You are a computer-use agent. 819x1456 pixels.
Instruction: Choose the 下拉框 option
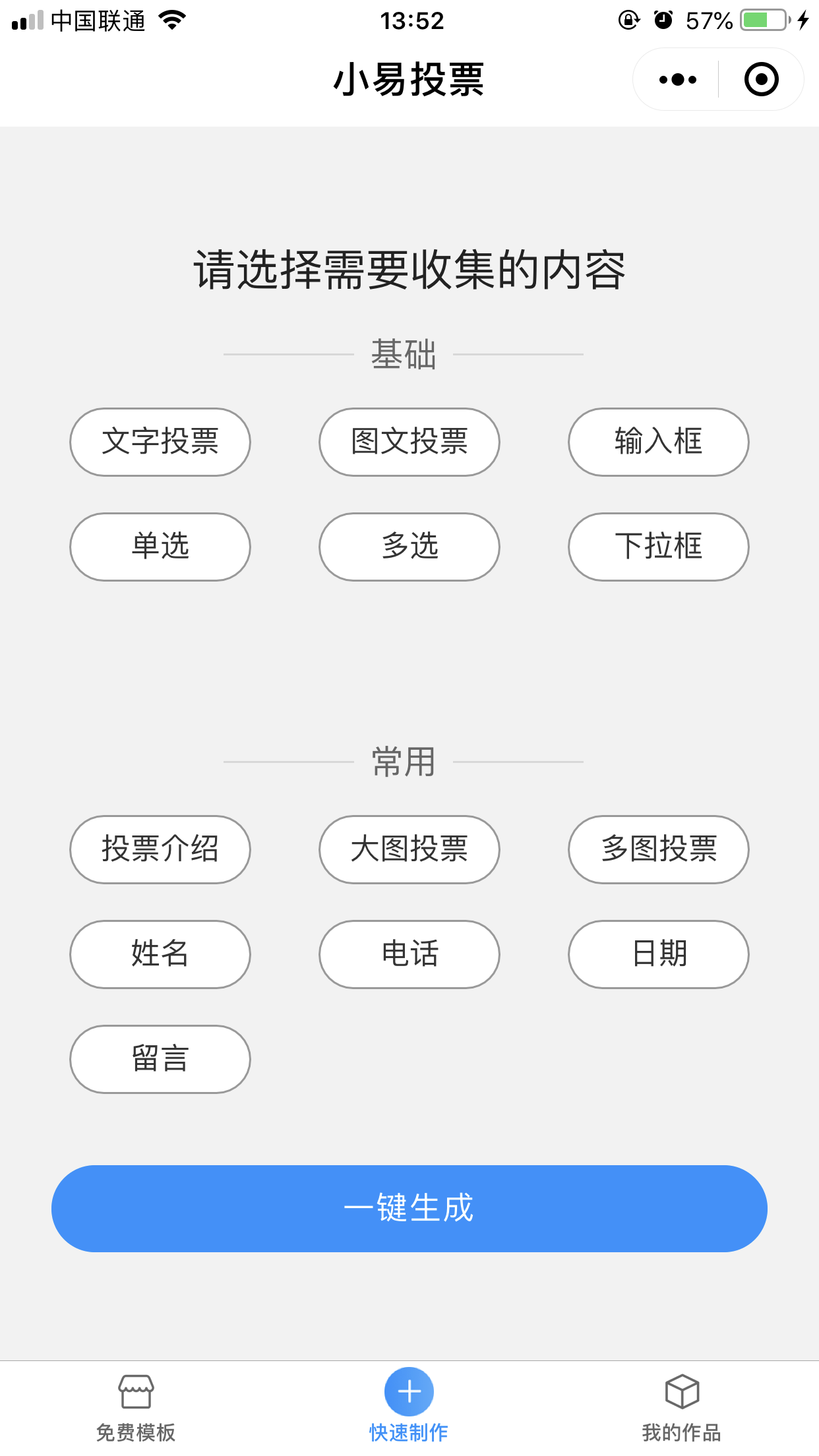(659, 547)
